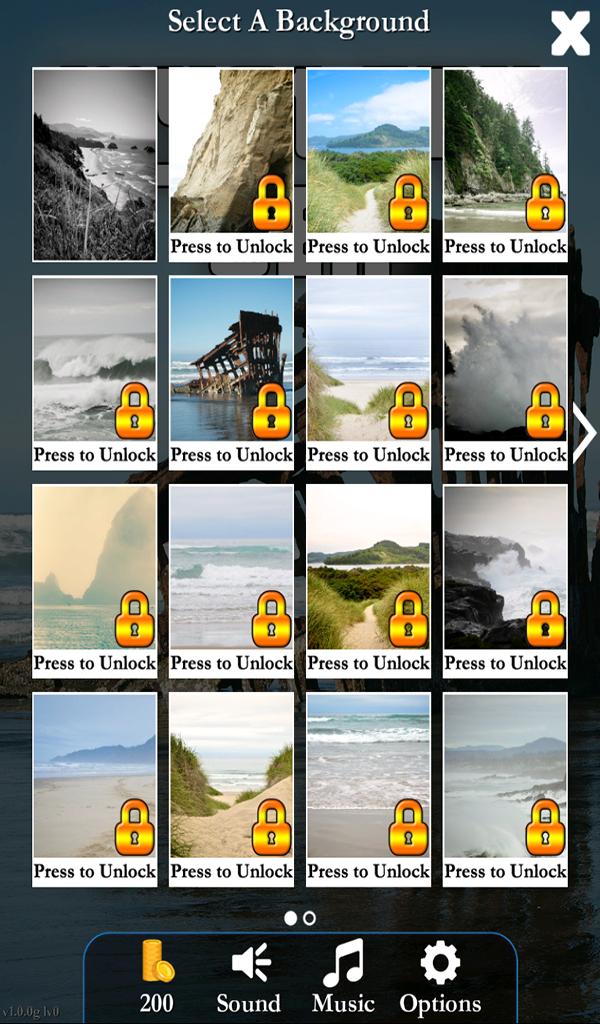600x1024 pixels.
Task: Unlock the forested cliff shoreline background
Action: click(505, 164)
